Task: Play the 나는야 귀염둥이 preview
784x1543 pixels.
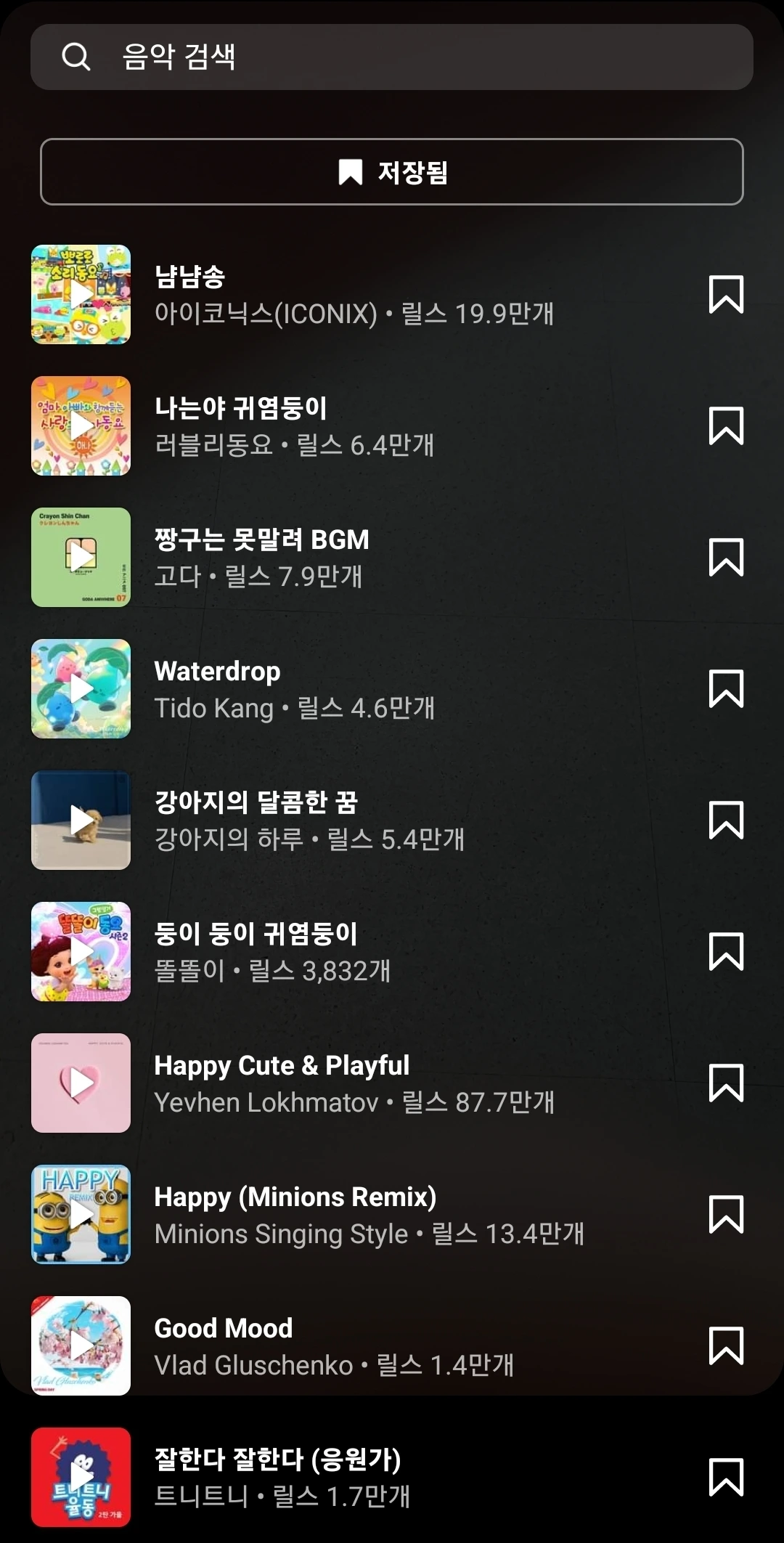Action: coord(81,426)
